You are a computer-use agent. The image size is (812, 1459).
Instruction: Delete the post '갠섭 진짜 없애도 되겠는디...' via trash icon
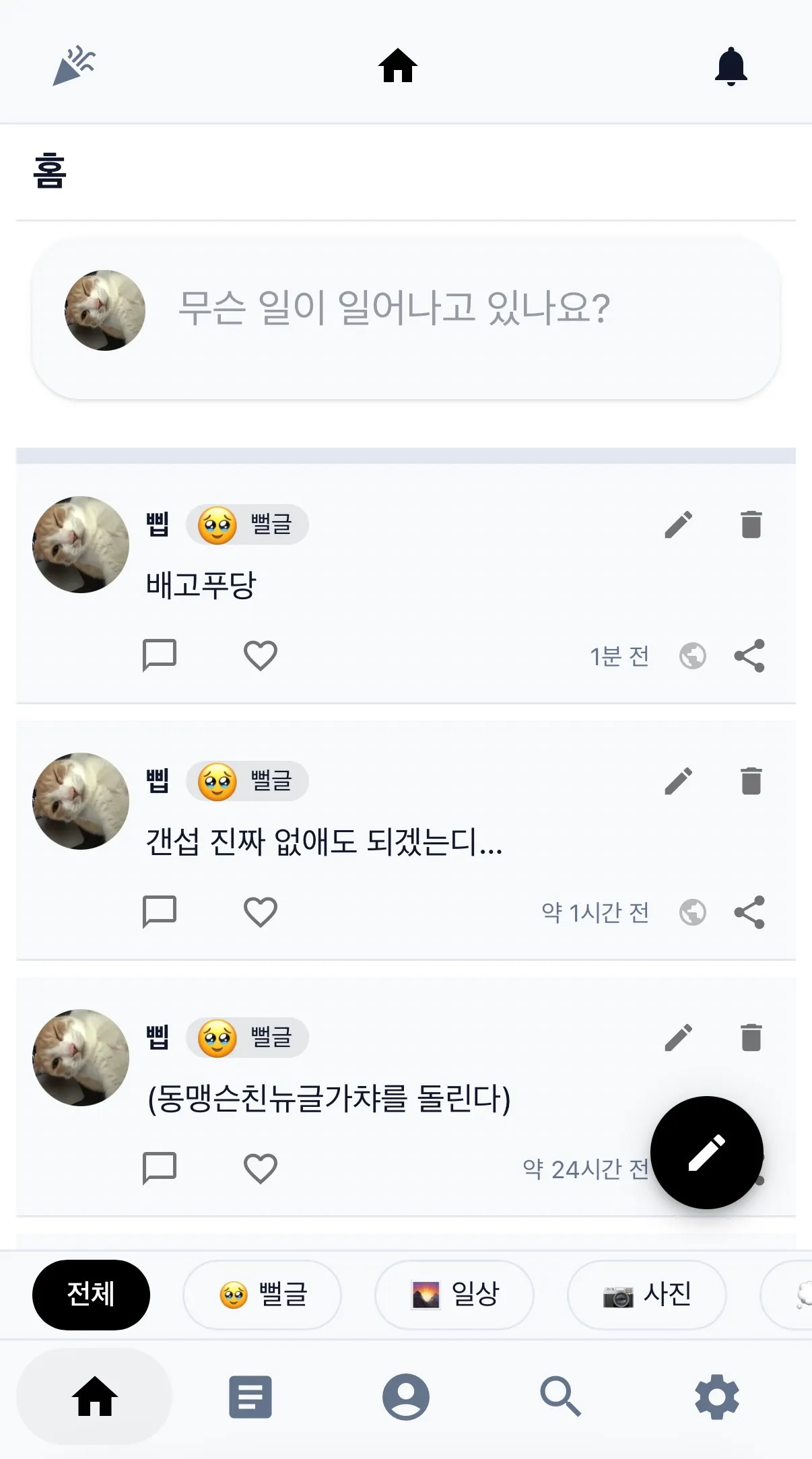pos(751,780)
